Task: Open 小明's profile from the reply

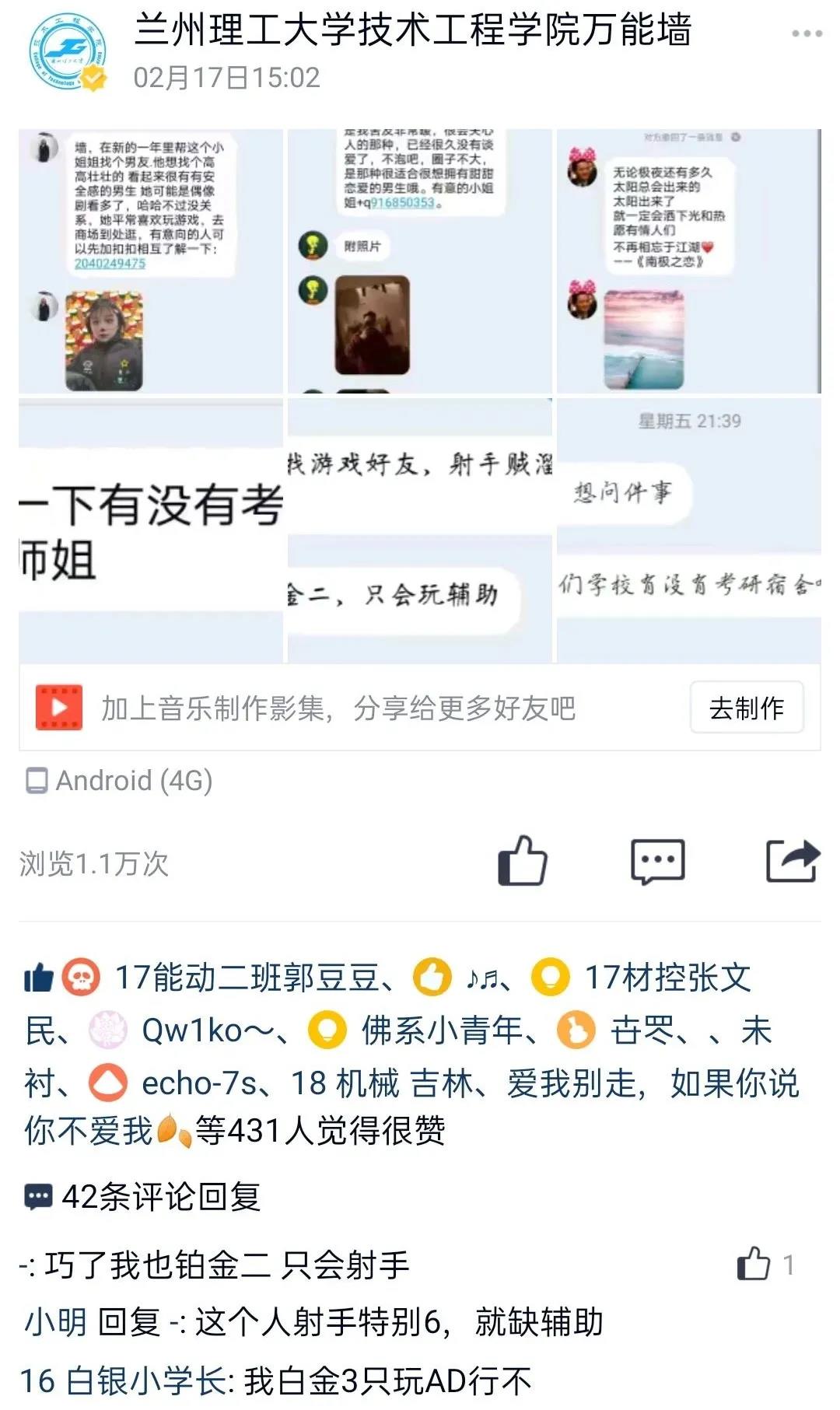Action: pos(56,1322)
